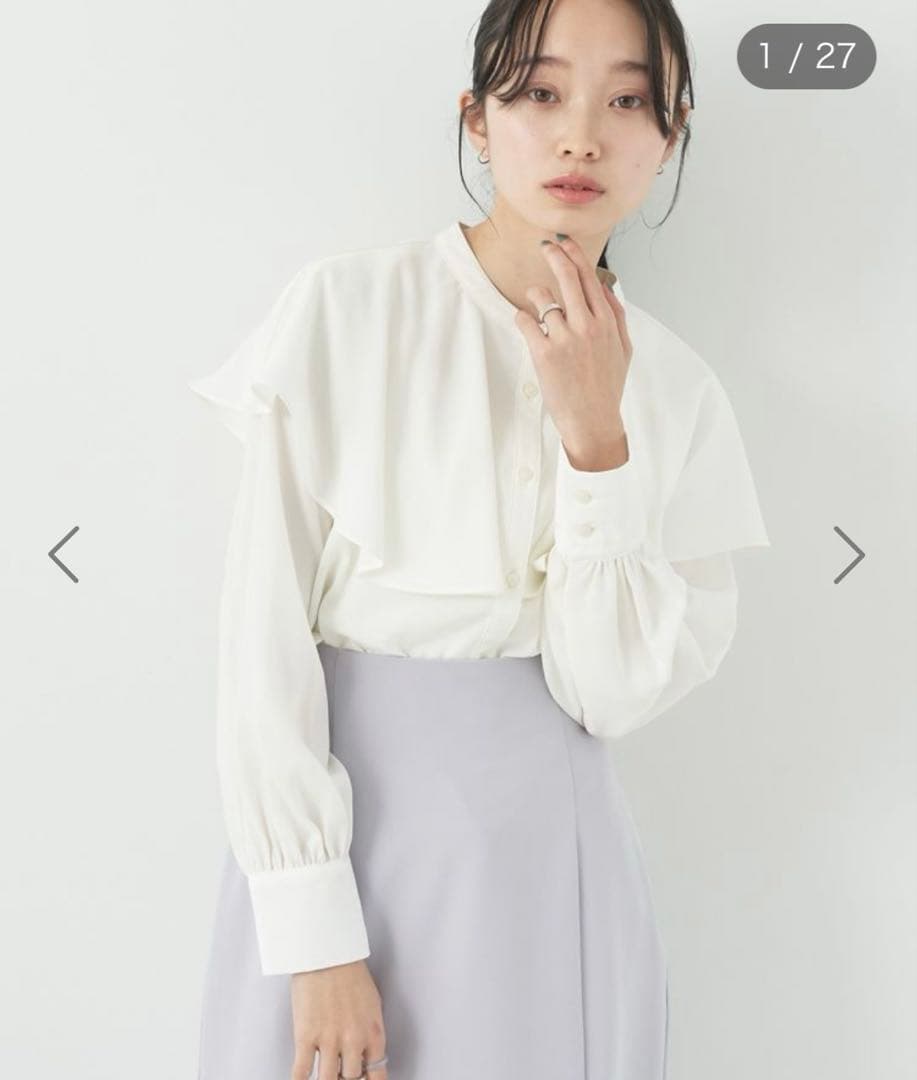Screen dimensions: 917x1080
Task: Go back to the previous product photo
Action: pyautogui.click(x=64, y=555)
